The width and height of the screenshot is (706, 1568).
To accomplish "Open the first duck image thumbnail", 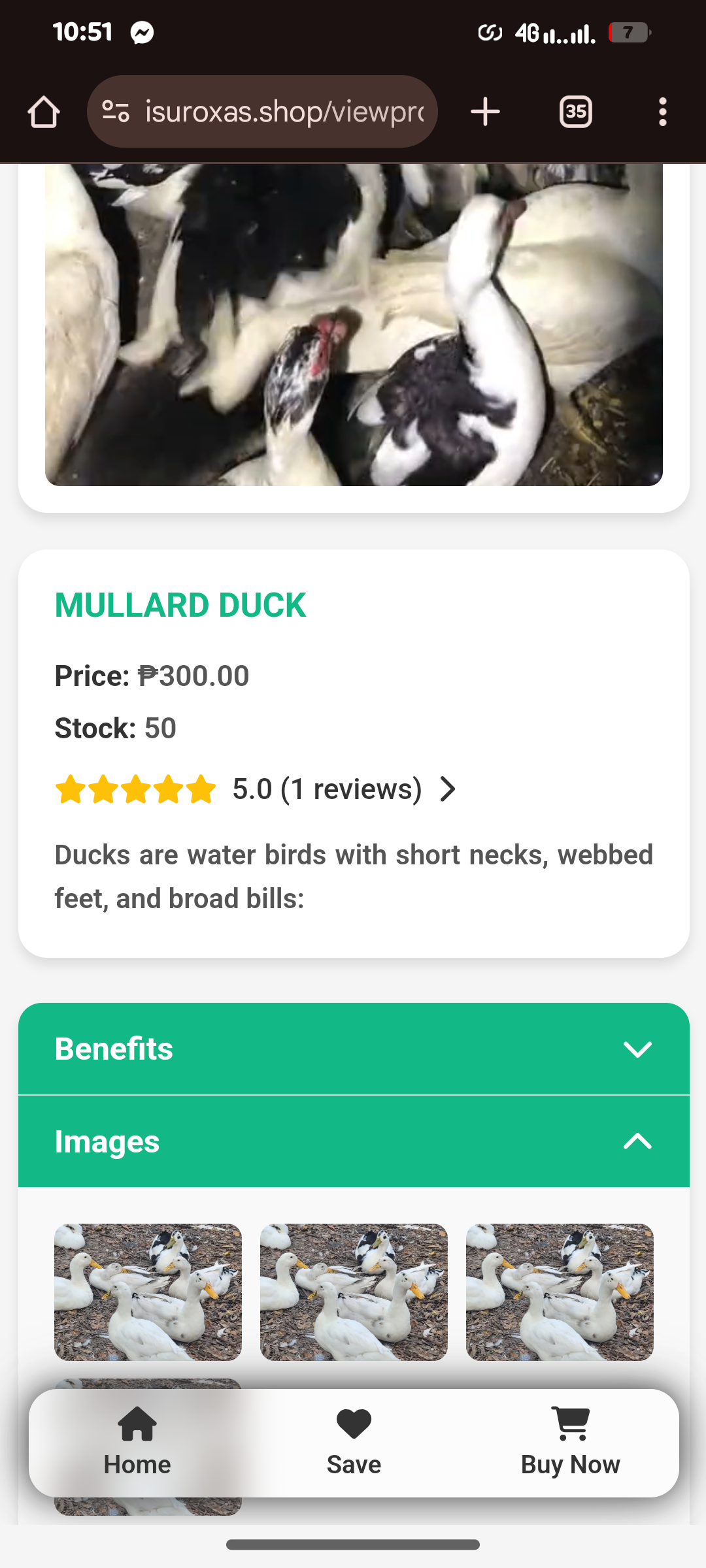I will click(148, 1292).
